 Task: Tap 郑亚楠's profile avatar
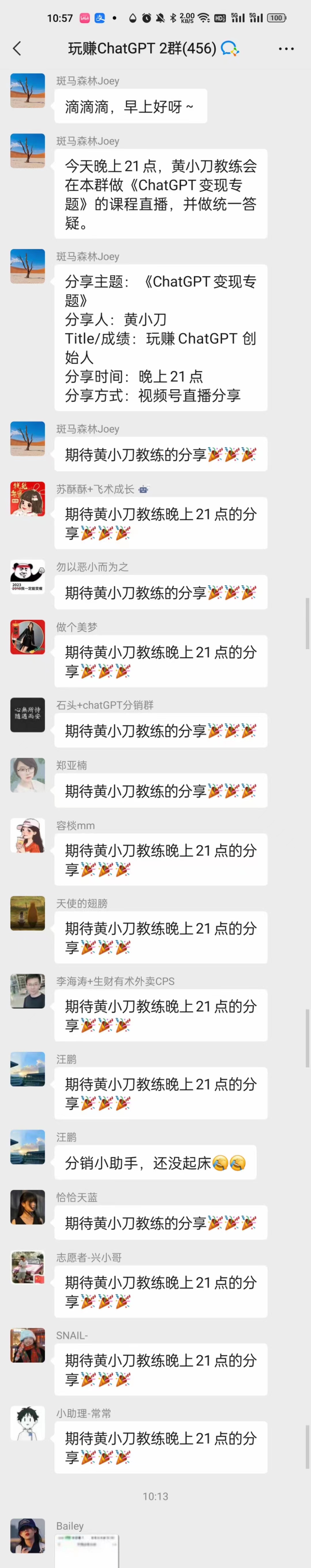click(x=27, y=775)
